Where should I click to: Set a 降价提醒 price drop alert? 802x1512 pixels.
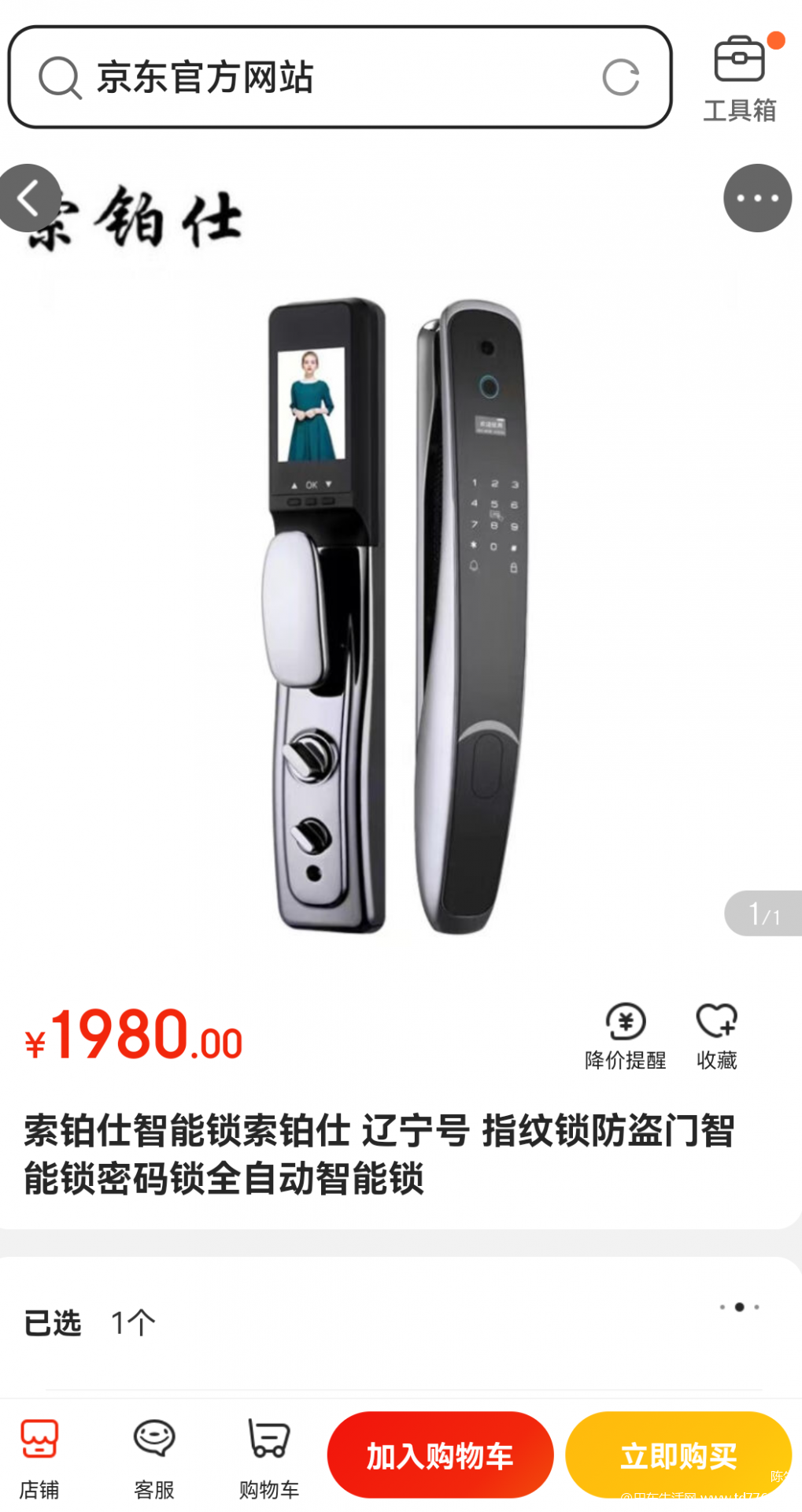[x=626, y=1036]
